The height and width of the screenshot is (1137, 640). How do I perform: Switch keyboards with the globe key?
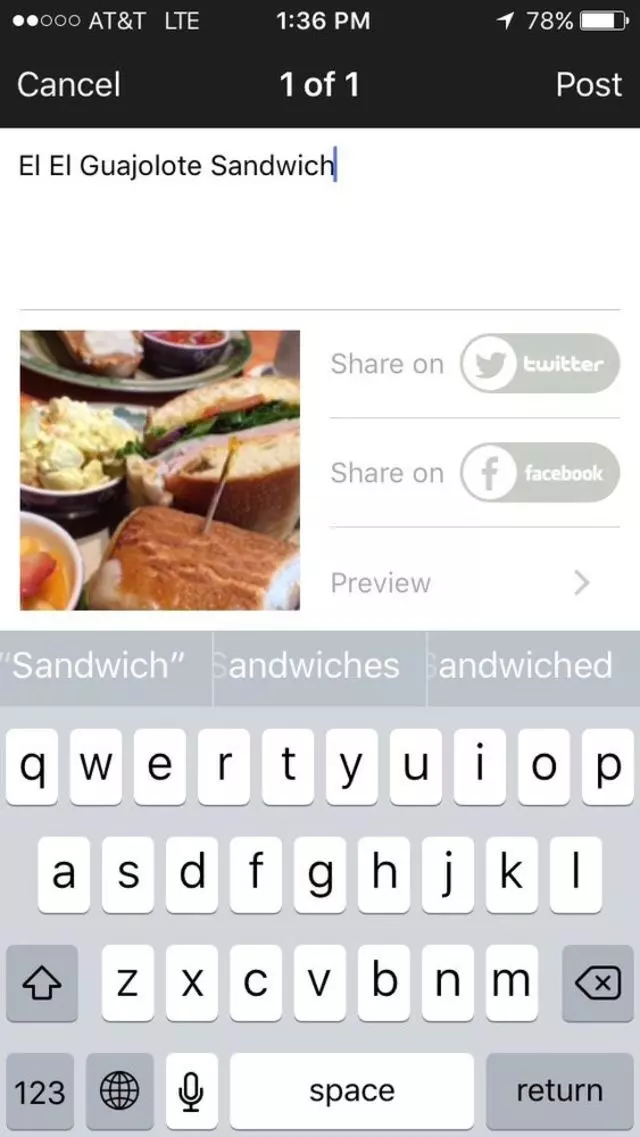[119, 1091]
